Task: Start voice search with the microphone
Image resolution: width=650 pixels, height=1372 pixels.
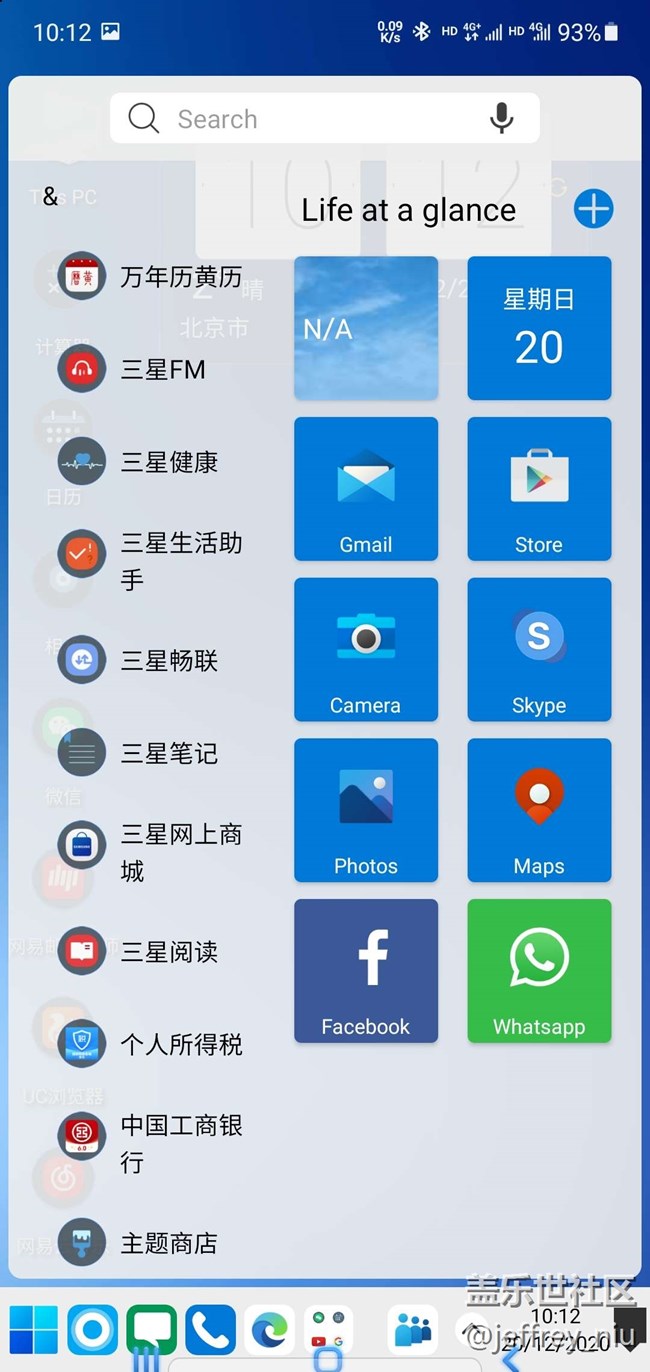Action: tap(501, 119)
